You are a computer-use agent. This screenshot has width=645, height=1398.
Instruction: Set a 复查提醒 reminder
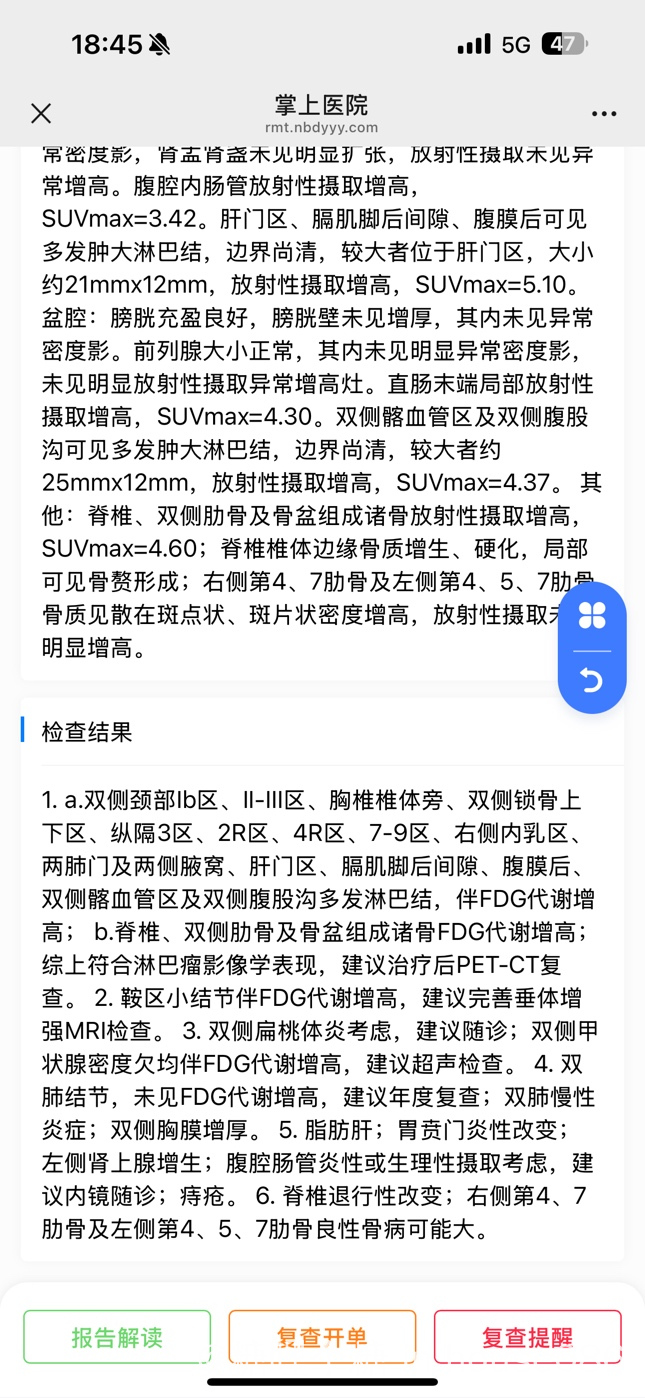528,1337
